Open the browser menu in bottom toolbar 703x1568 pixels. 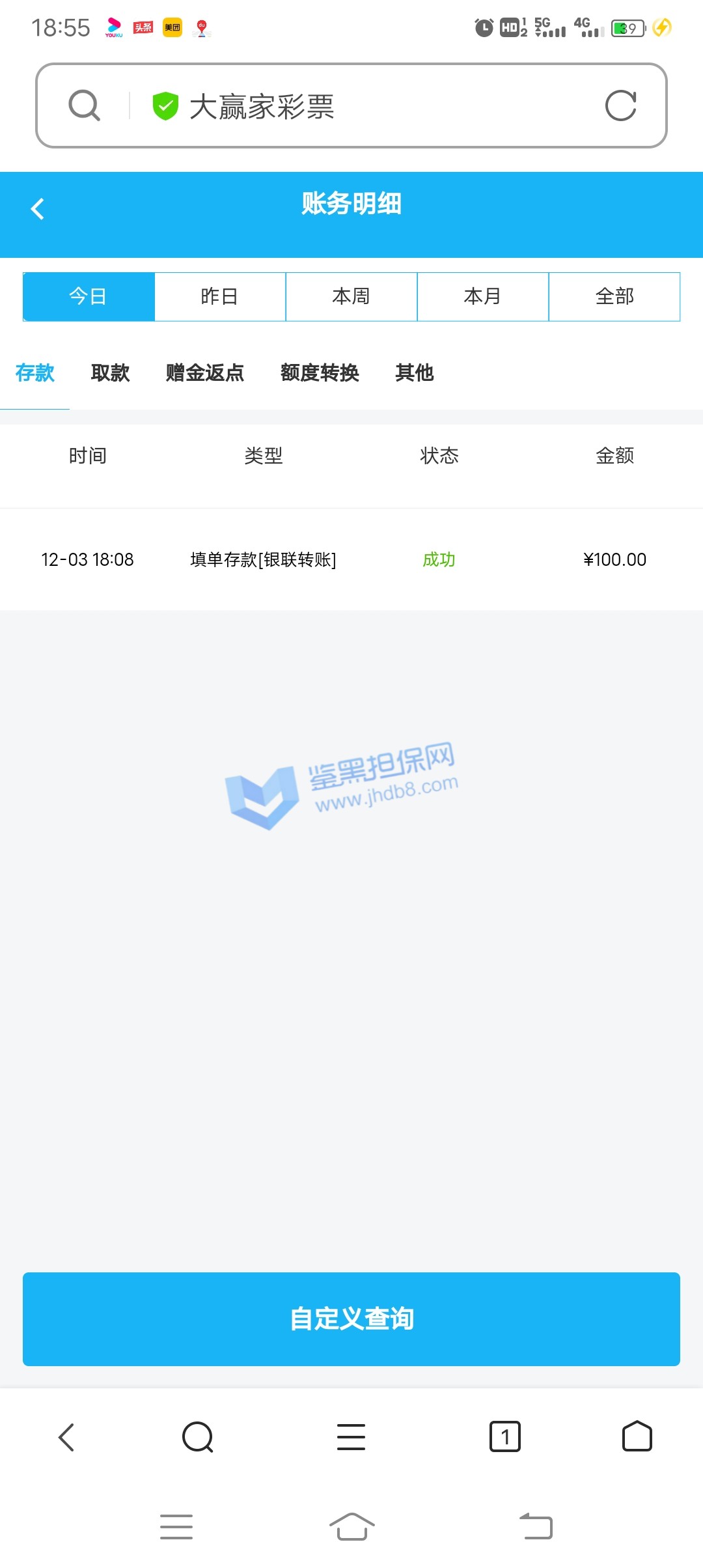[351, 1436]
